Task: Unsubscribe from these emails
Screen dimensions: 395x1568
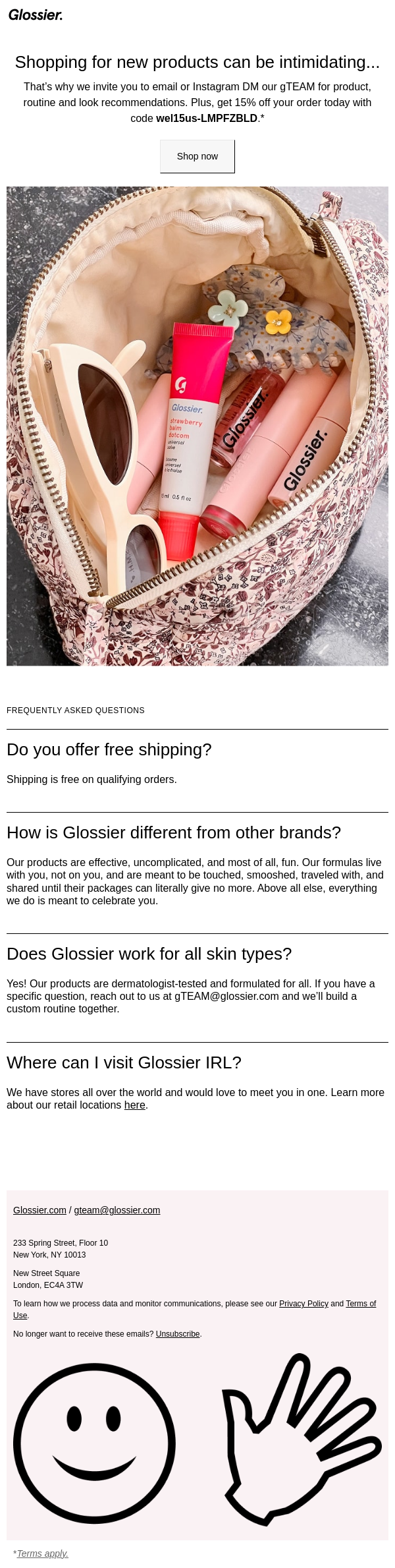Action: [x=177, y=1334]
